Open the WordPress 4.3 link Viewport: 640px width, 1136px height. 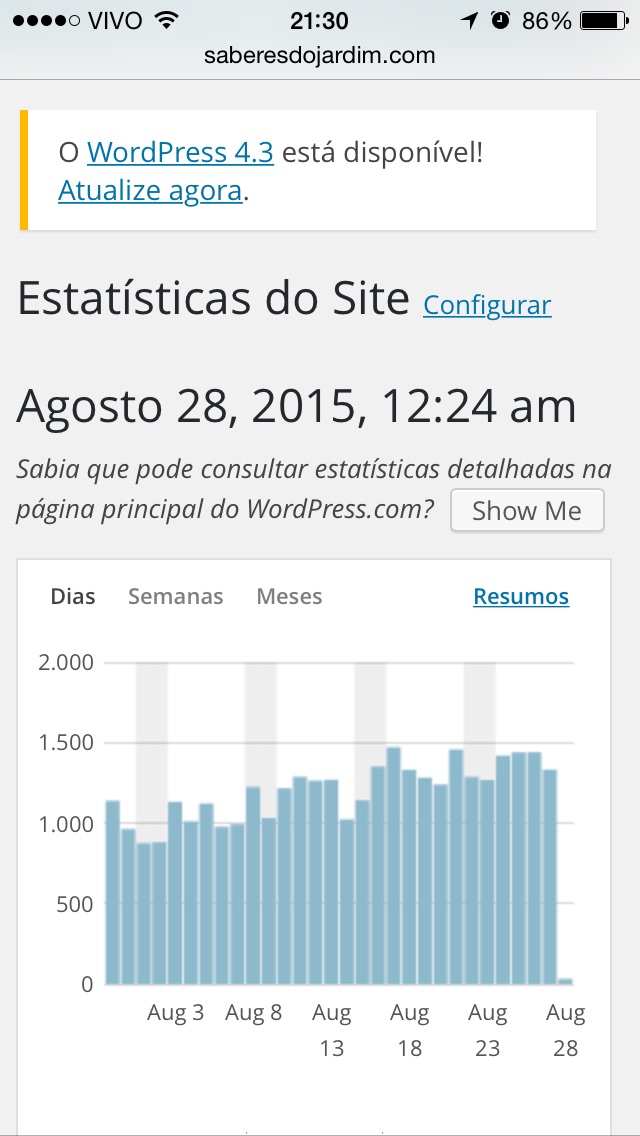tap(180, 153)
